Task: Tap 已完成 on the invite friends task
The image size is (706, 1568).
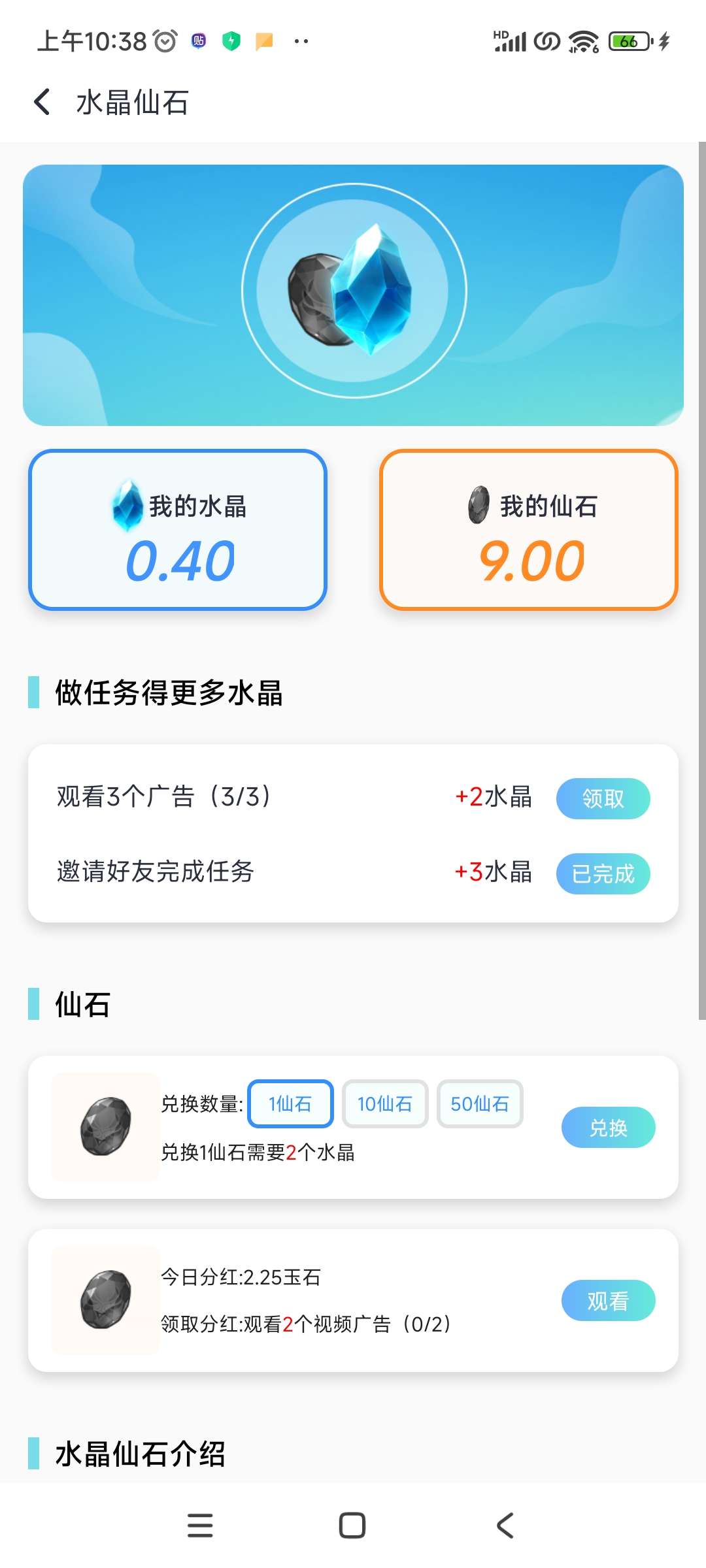Action: click(x=603, y=873)
